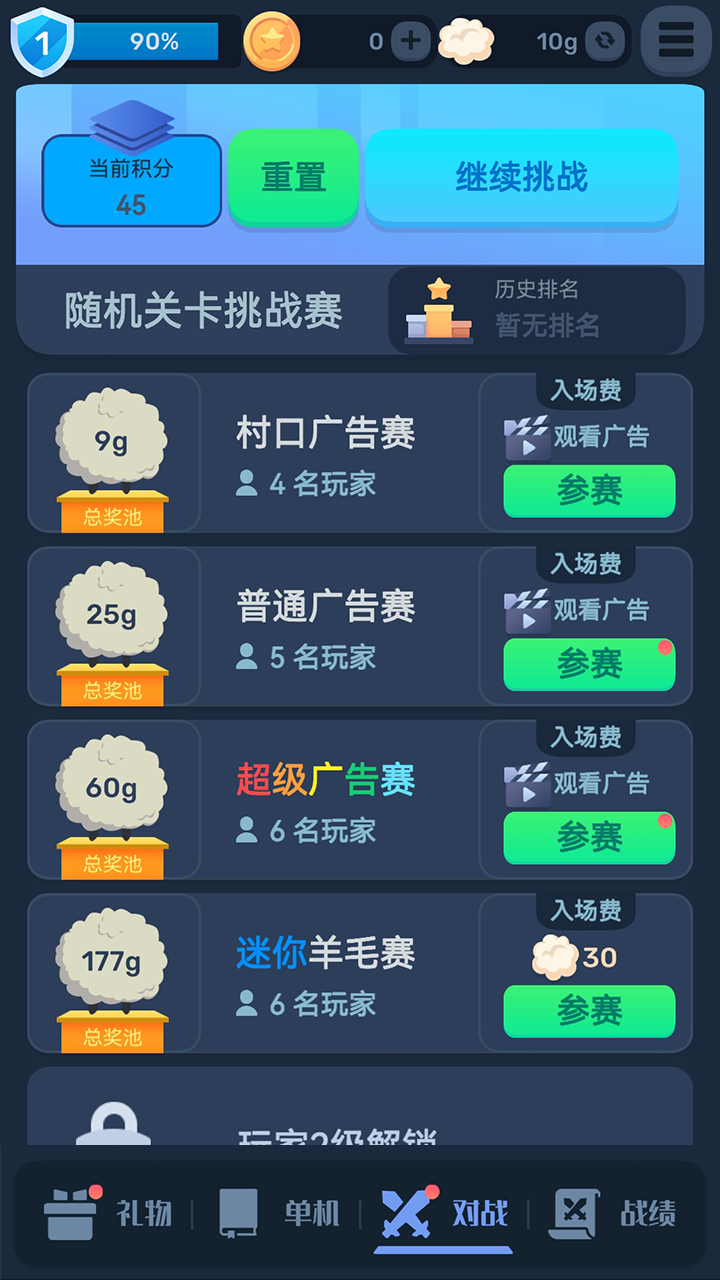
Task: Tap the 177g prize pool for 迷你羊毛赛
Action: (x=113, y=957)
